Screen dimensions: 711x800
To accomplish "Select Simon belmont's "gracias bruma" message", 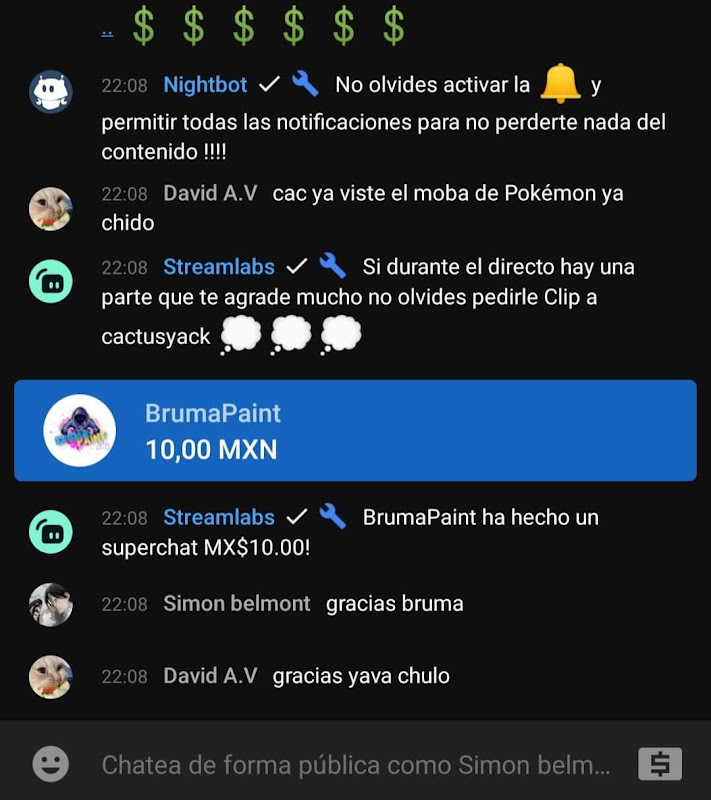I will pos(313,604).
